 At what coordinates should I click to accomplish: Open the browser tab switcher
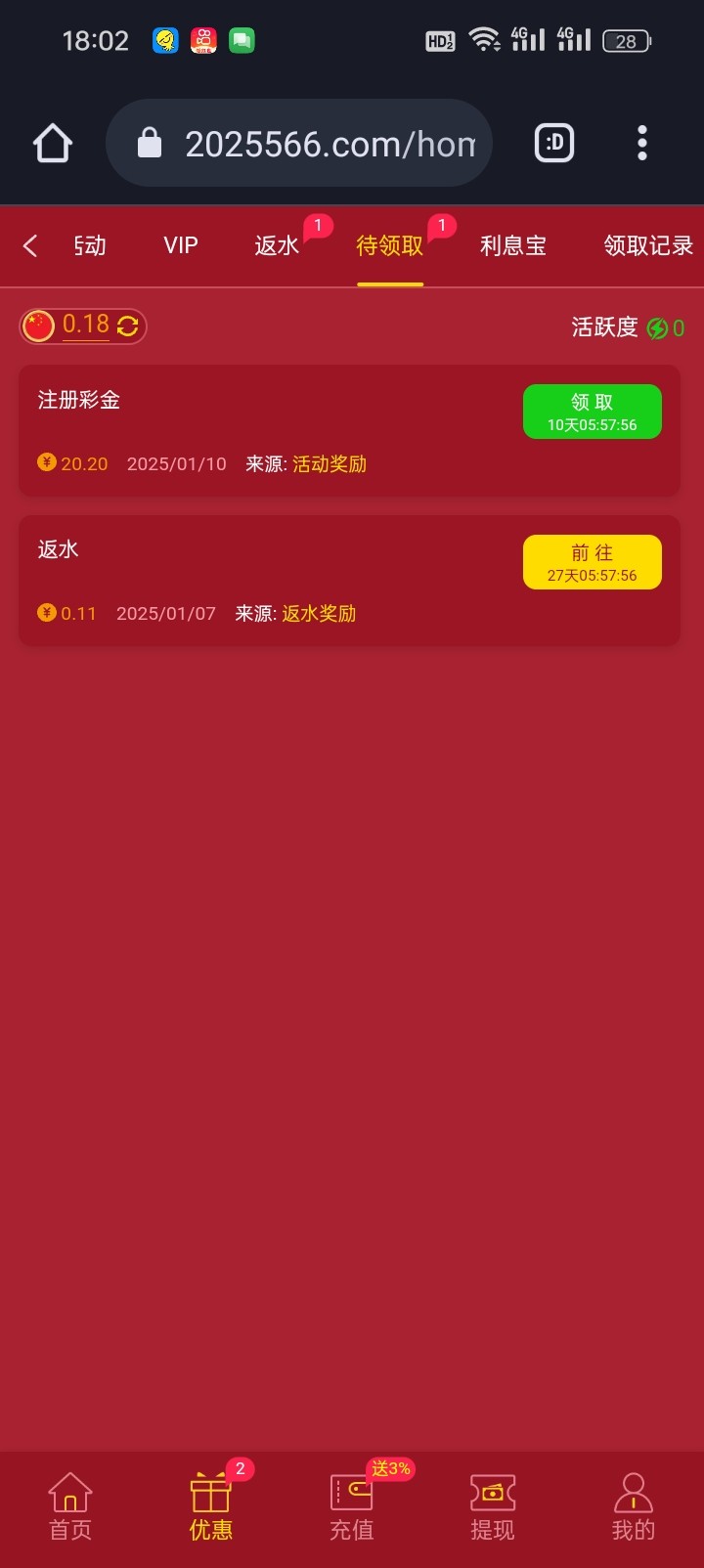click(x=553, y=143)
